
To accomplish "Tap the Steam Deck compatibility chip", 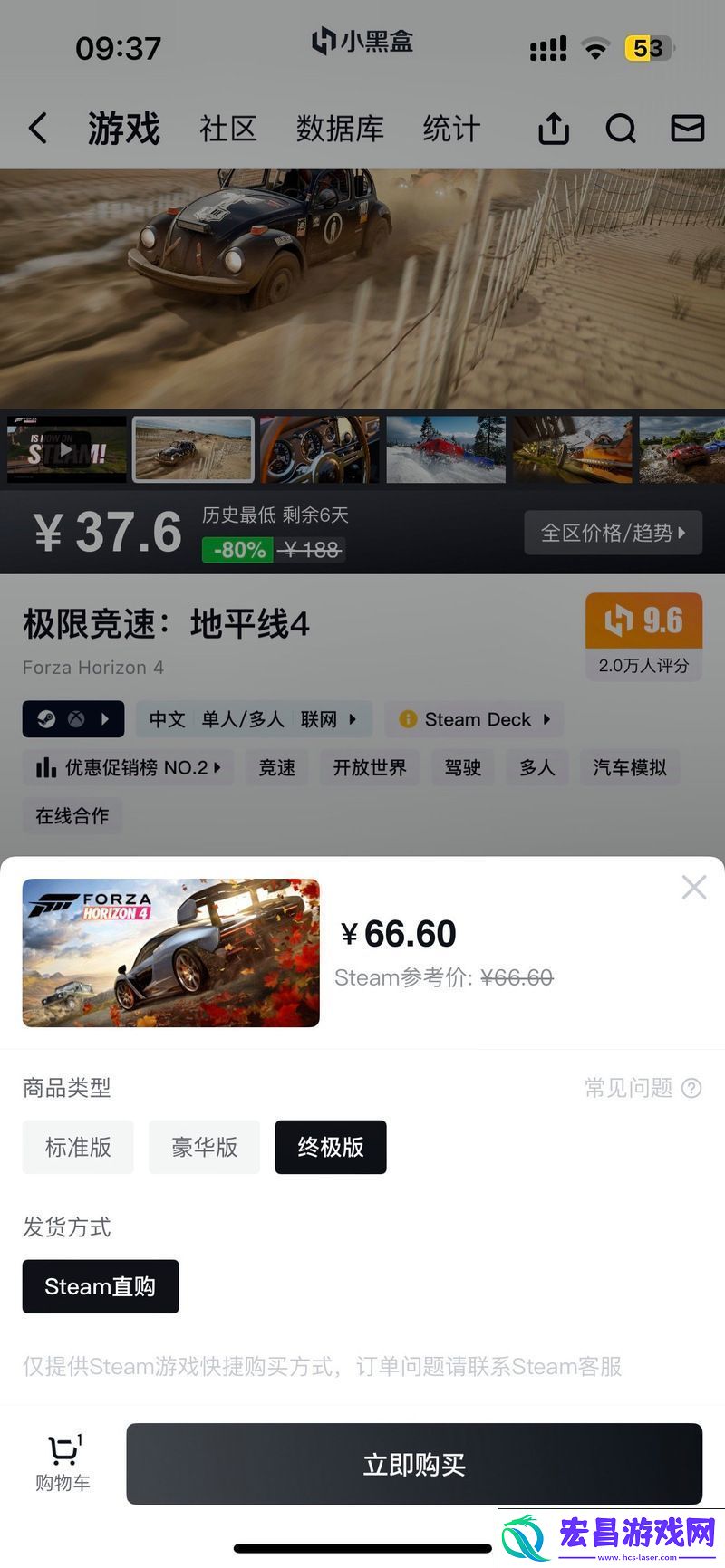I will coord(475,719).
